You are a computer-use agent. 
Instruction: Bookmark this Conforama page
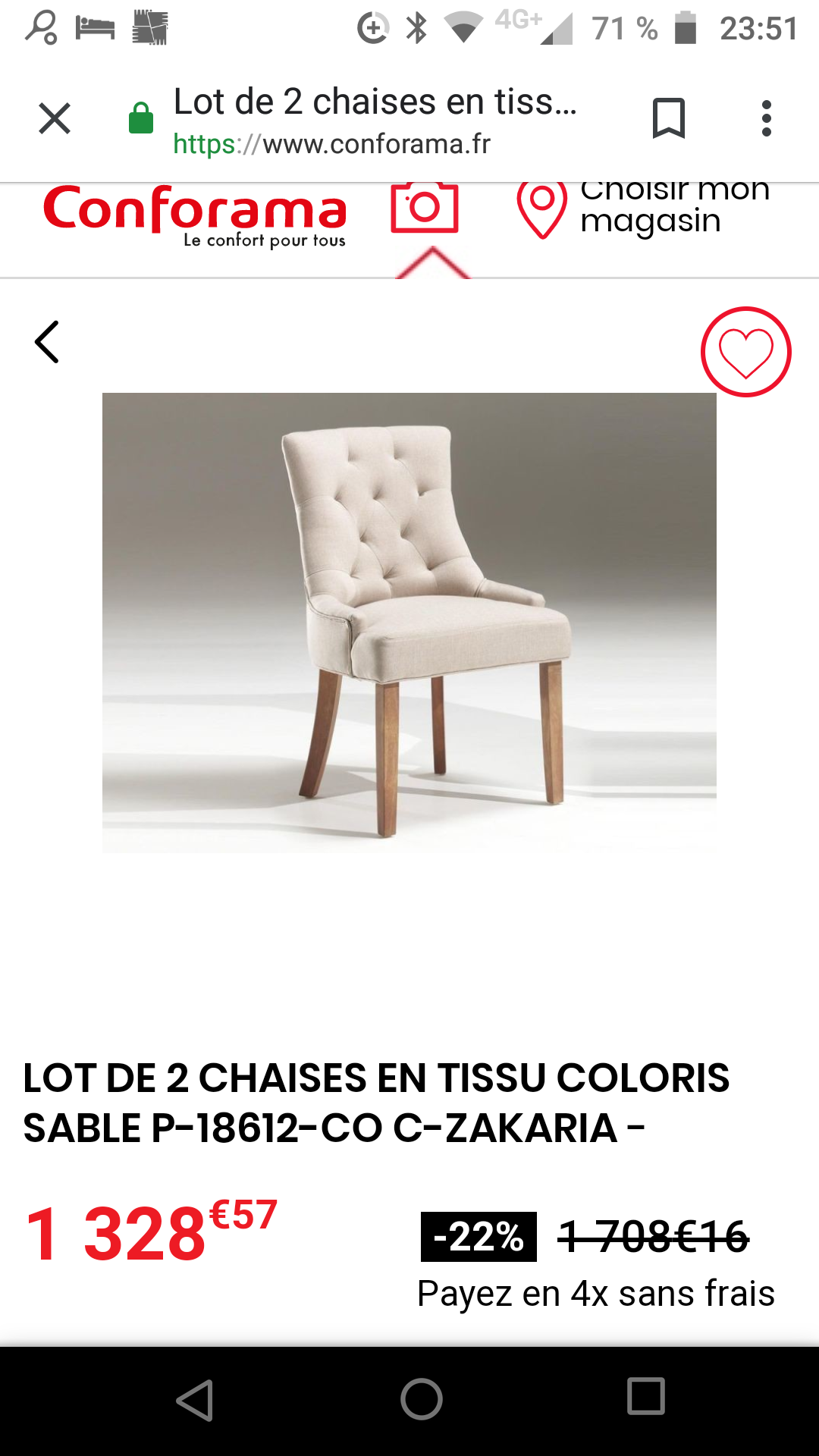(668, 119)
